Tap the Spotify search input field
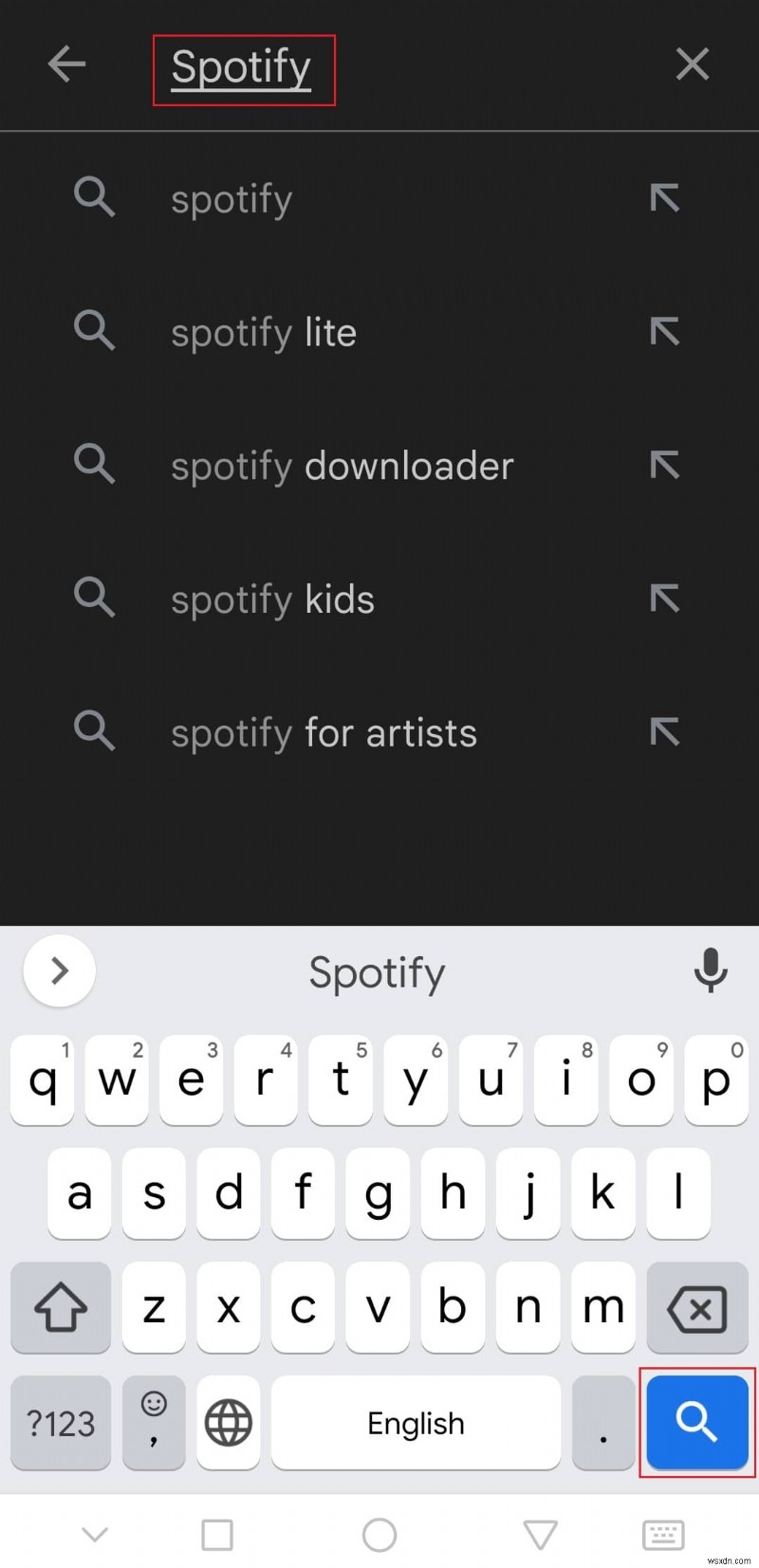Viewport: 759px width, 1568px height. pos(241,66)
